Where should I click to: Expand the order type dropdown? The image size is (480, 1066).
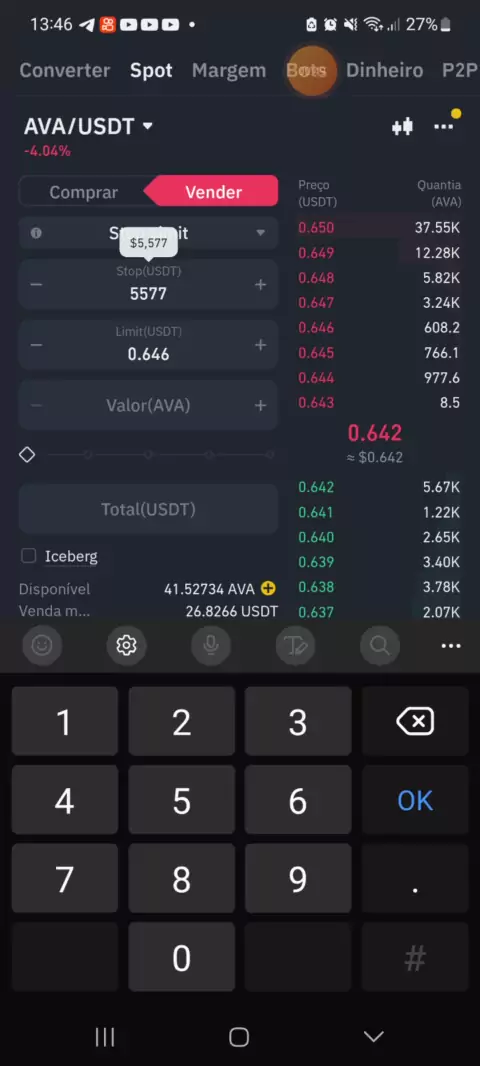(x=148, y=233)
